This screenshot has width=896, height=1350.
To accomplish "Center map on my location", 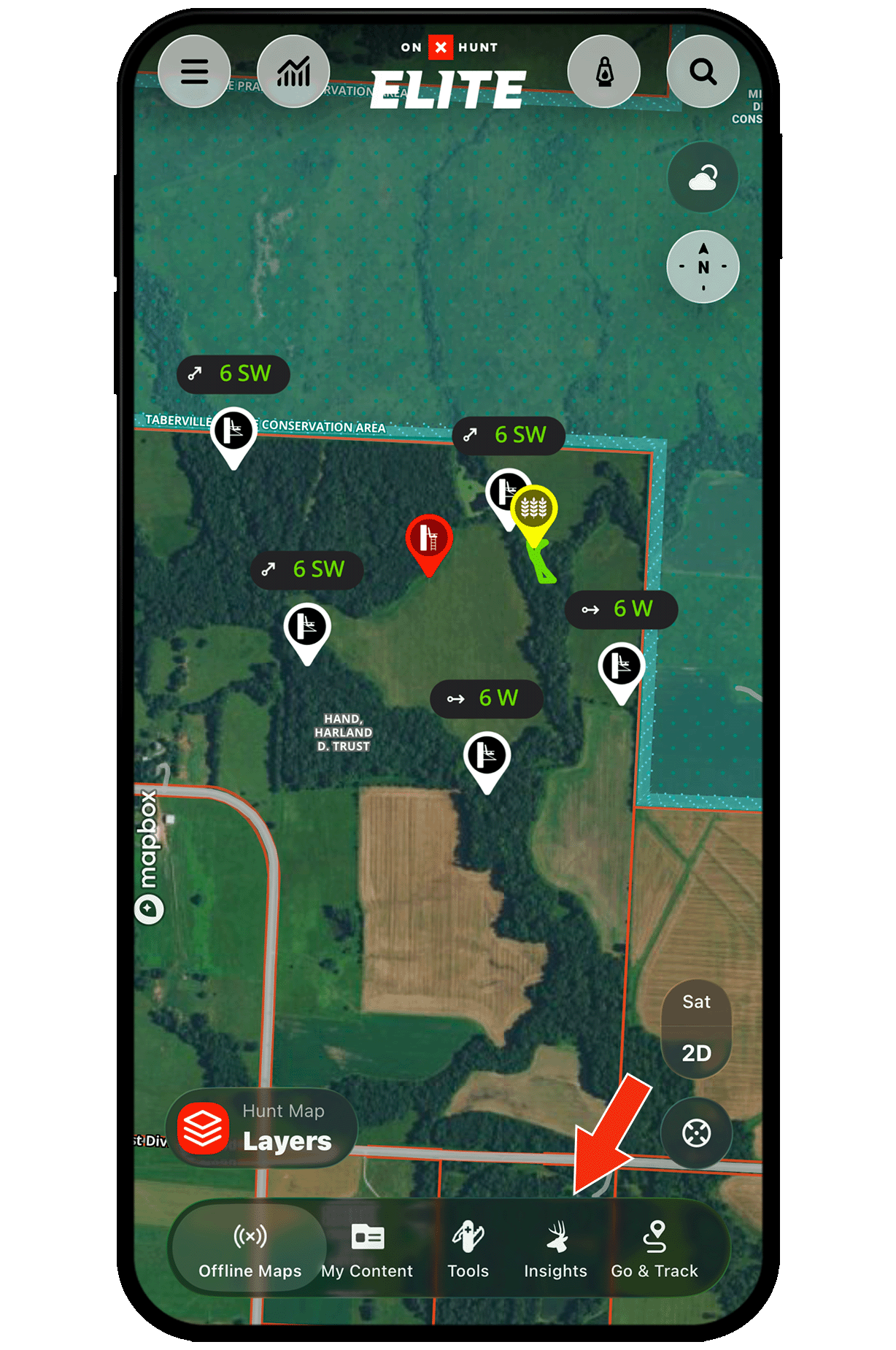I will point(696,1133).
